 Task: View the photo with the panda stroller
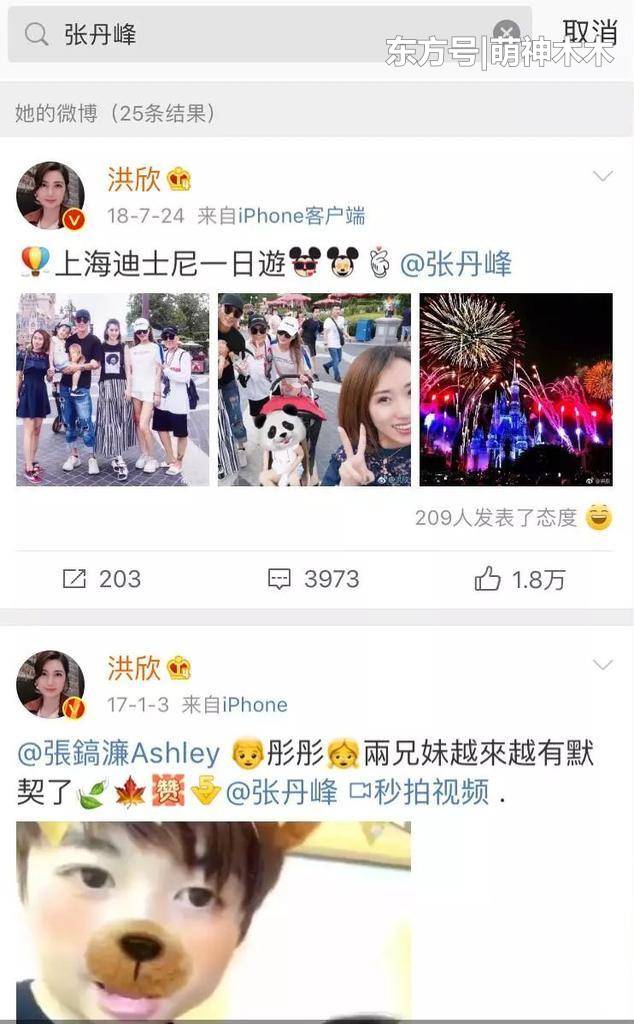[x=314, y=389]
